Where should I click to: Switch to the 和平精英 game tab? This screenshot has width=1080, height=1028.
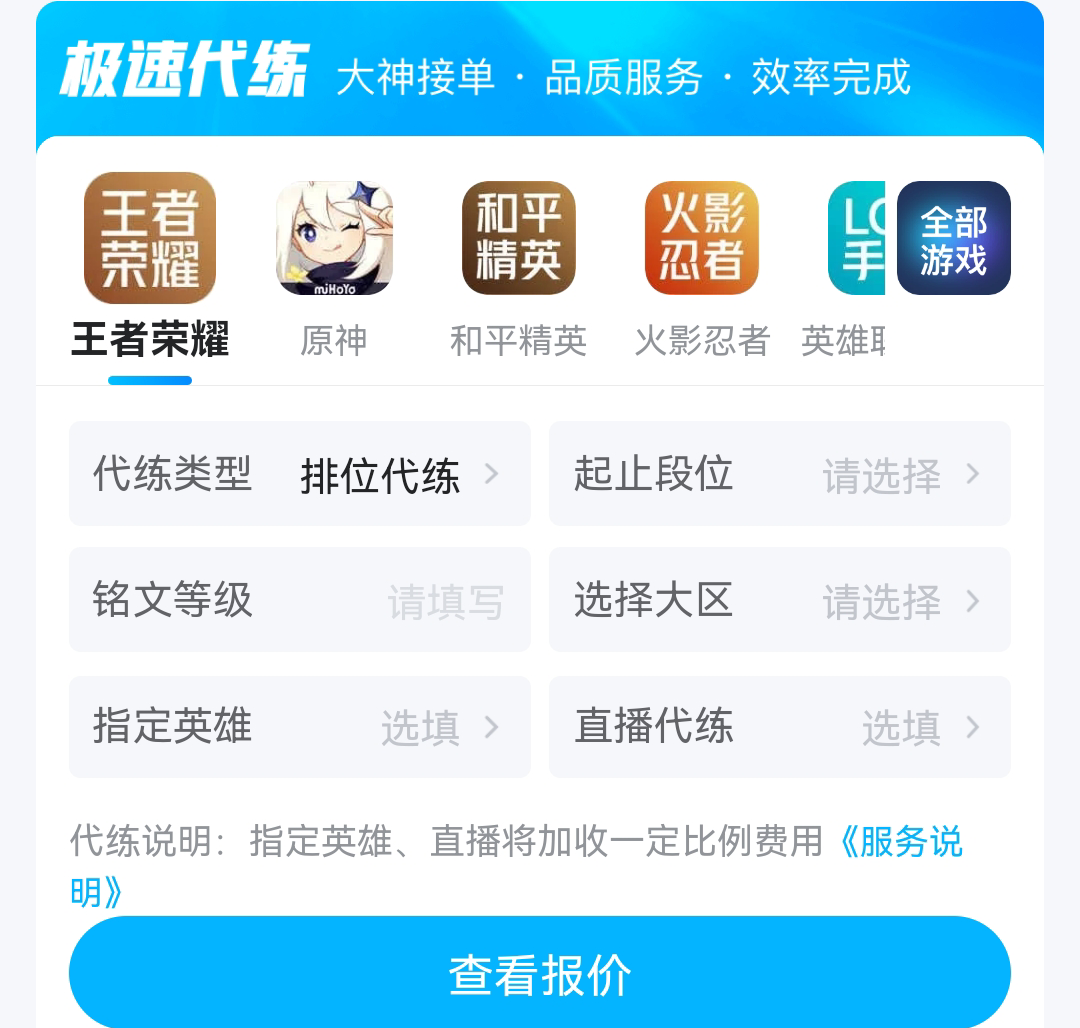pyautogui.click(x=518, y=265)
